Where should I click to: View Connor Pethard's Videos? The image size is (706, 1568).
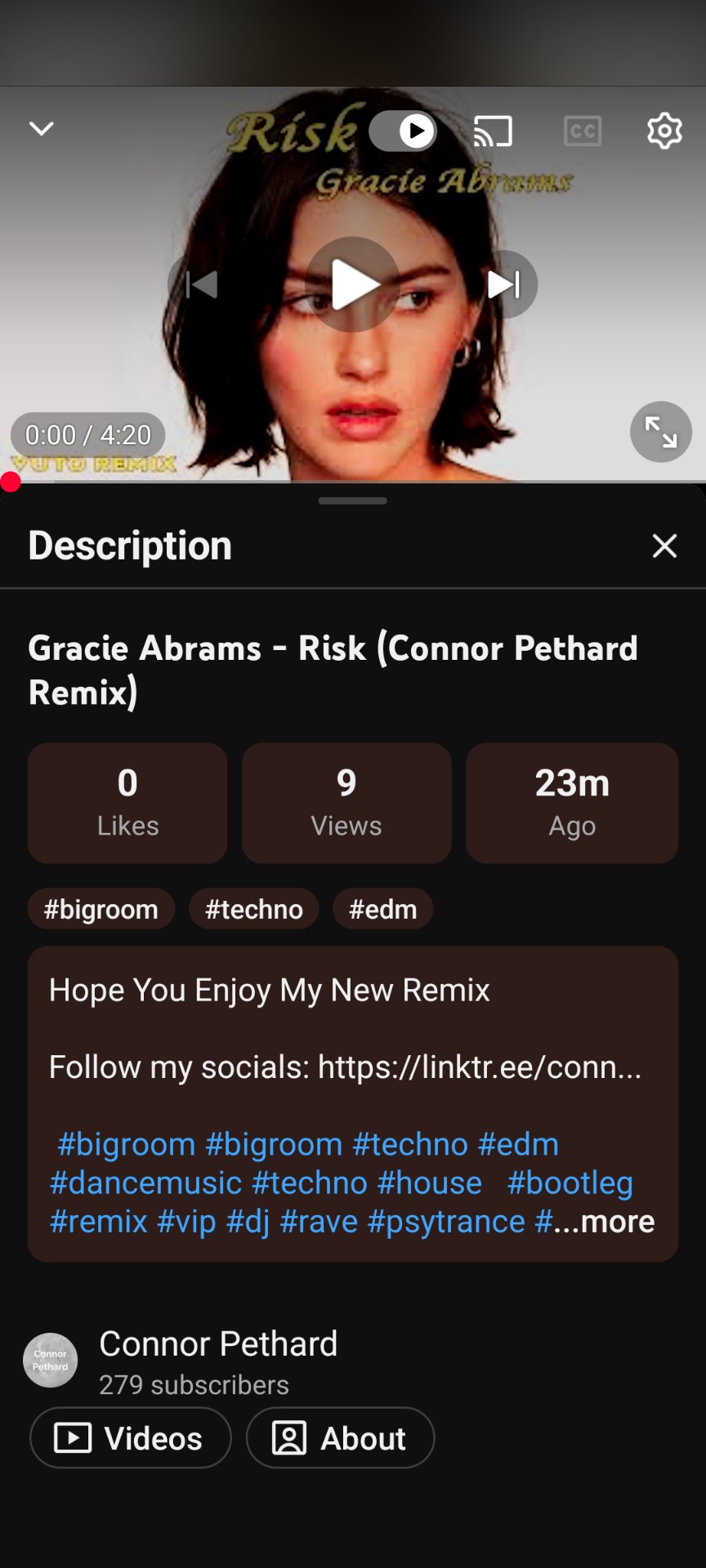point(131,1438)
